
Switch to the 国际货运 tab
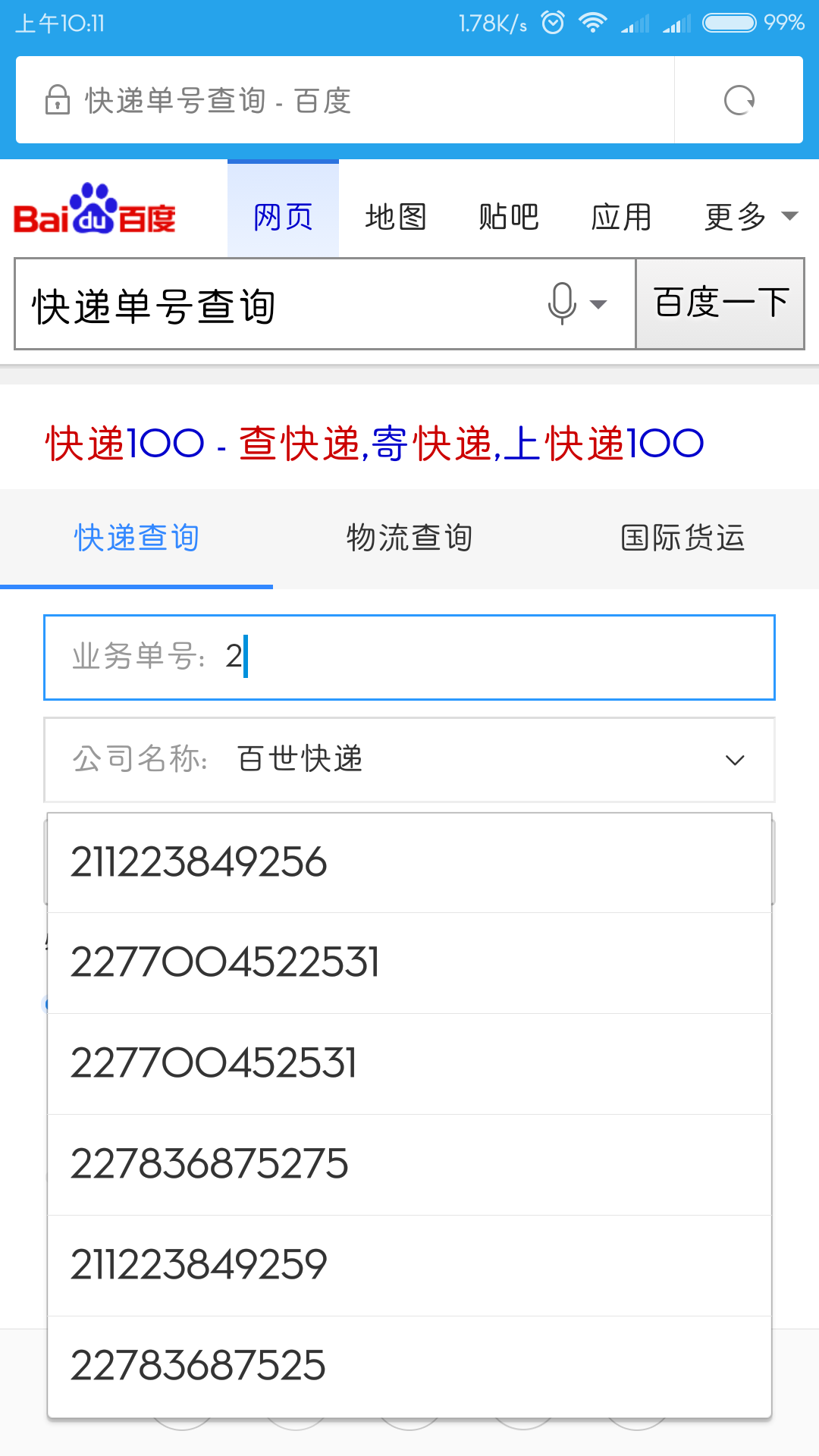click(682, 538)
